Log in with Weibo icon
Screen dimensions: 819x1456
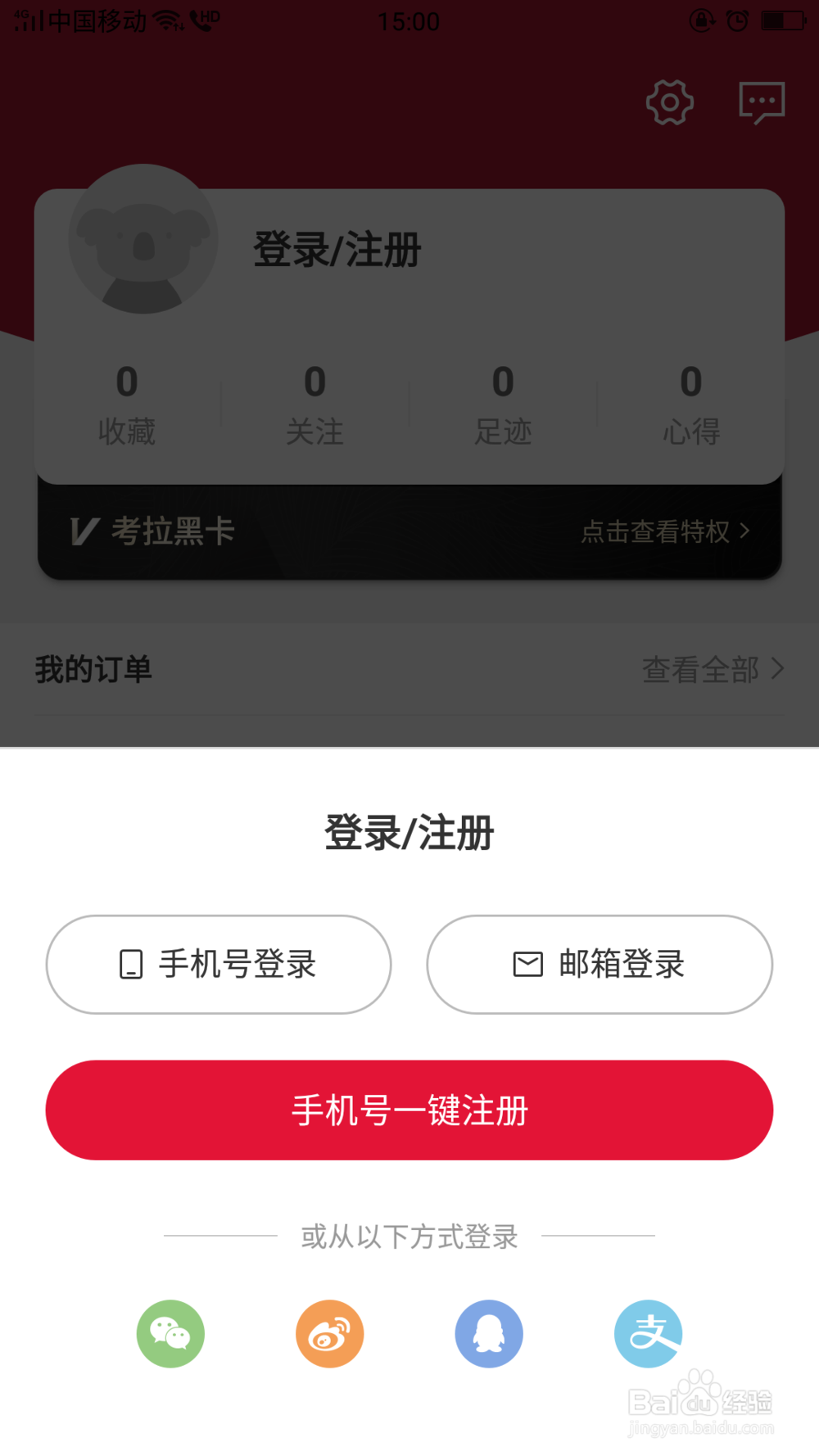pos(329,1333)
